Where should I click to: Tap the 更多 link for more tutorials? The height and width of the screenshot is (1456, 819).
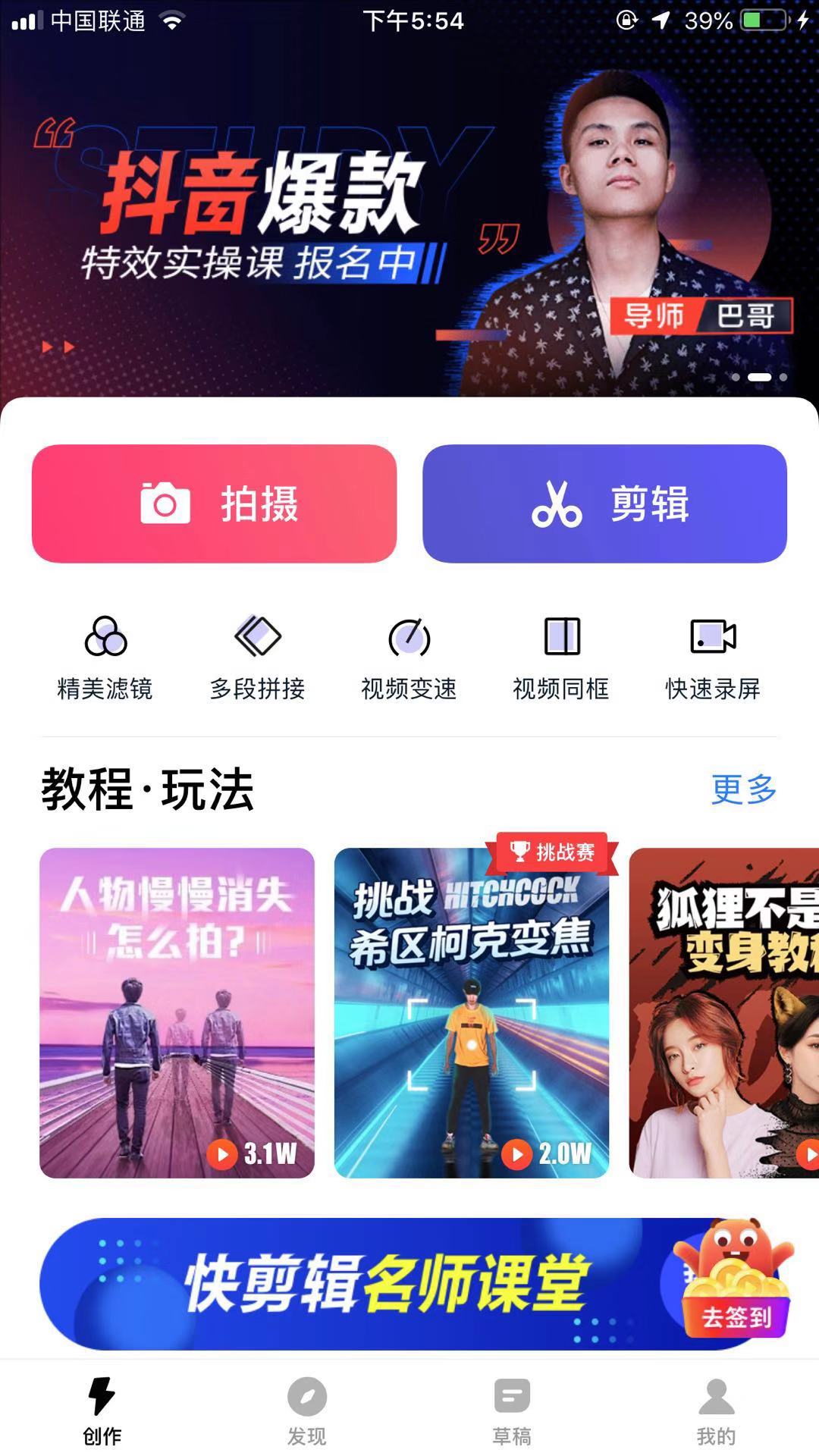(744, 790)
